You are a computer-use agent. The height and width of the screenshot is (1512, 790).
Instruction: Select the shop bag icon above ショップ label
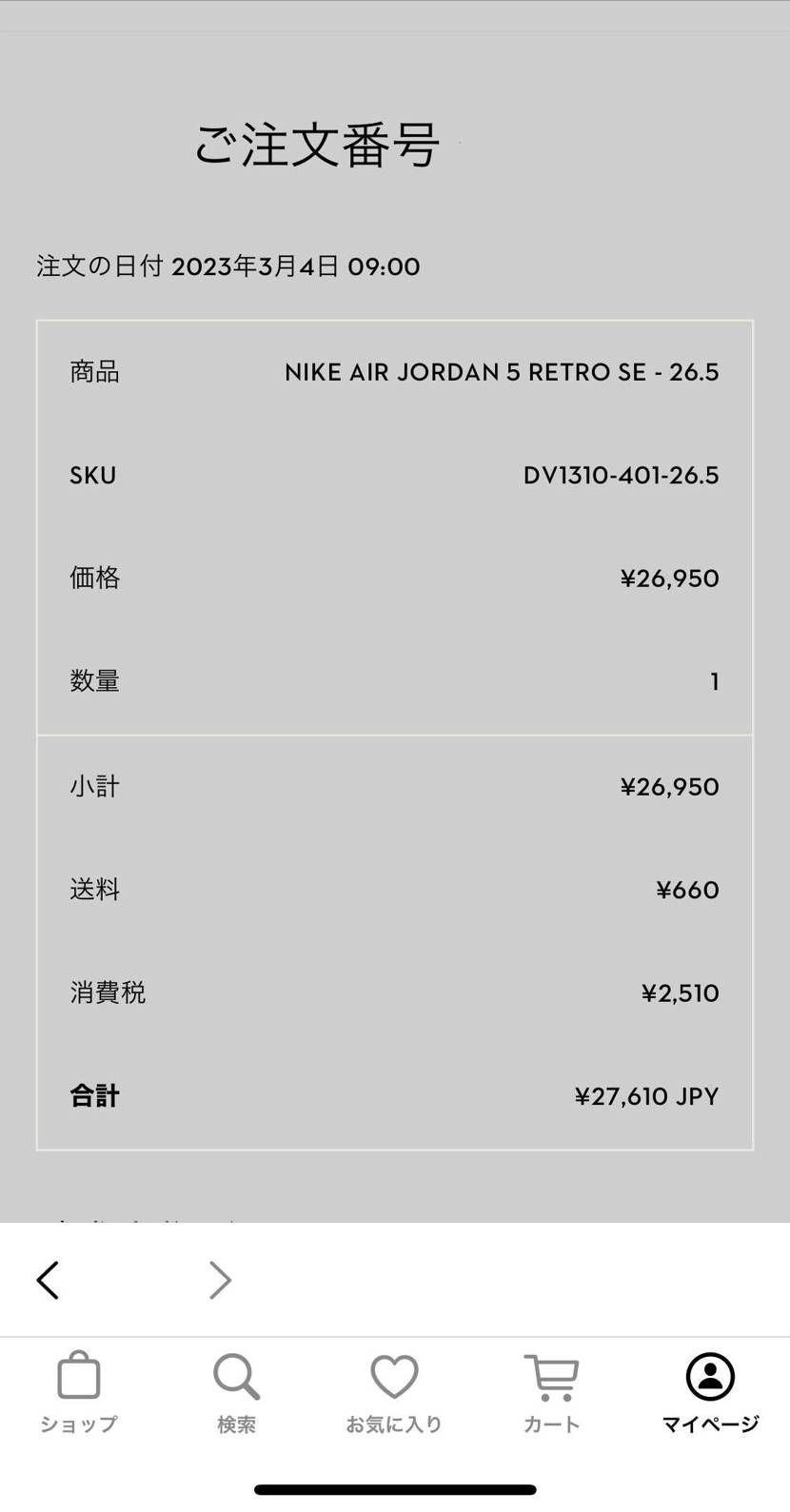point(77,1375)
